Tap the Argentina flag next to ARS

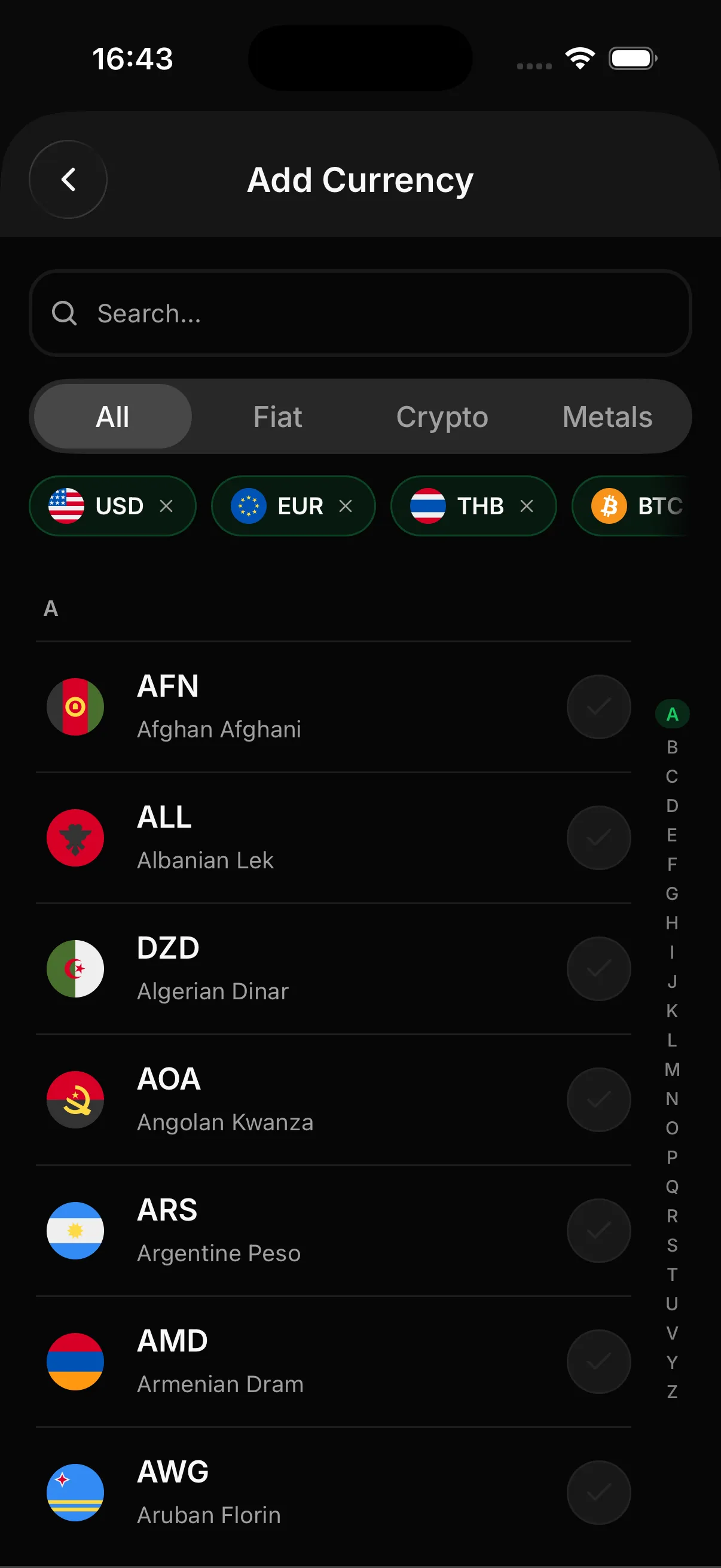[75, 1231]
